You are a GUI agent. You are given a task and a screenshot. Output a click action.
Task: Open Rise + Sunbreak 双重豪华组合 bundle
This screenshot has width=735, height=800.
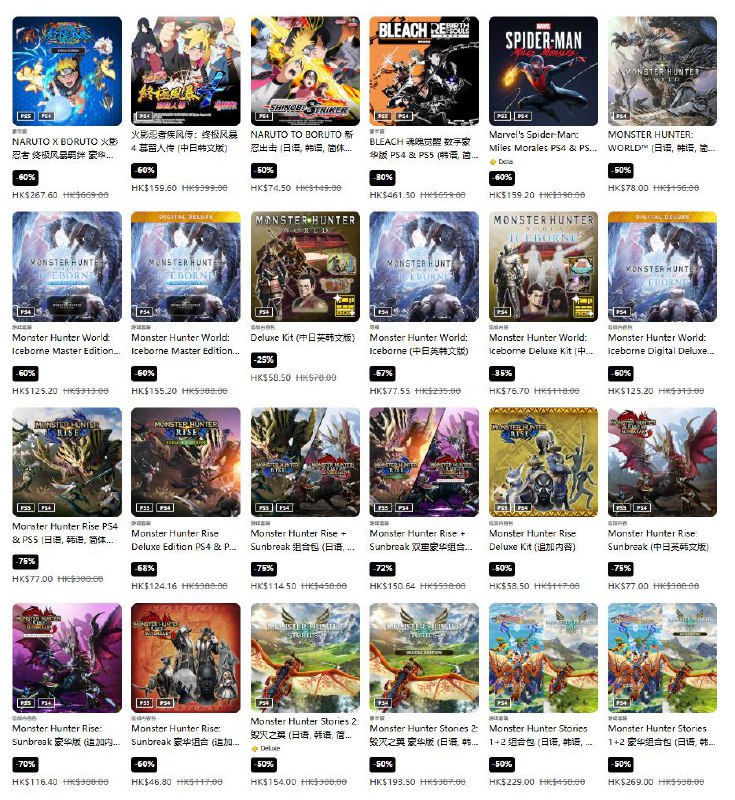pos(424,461)
